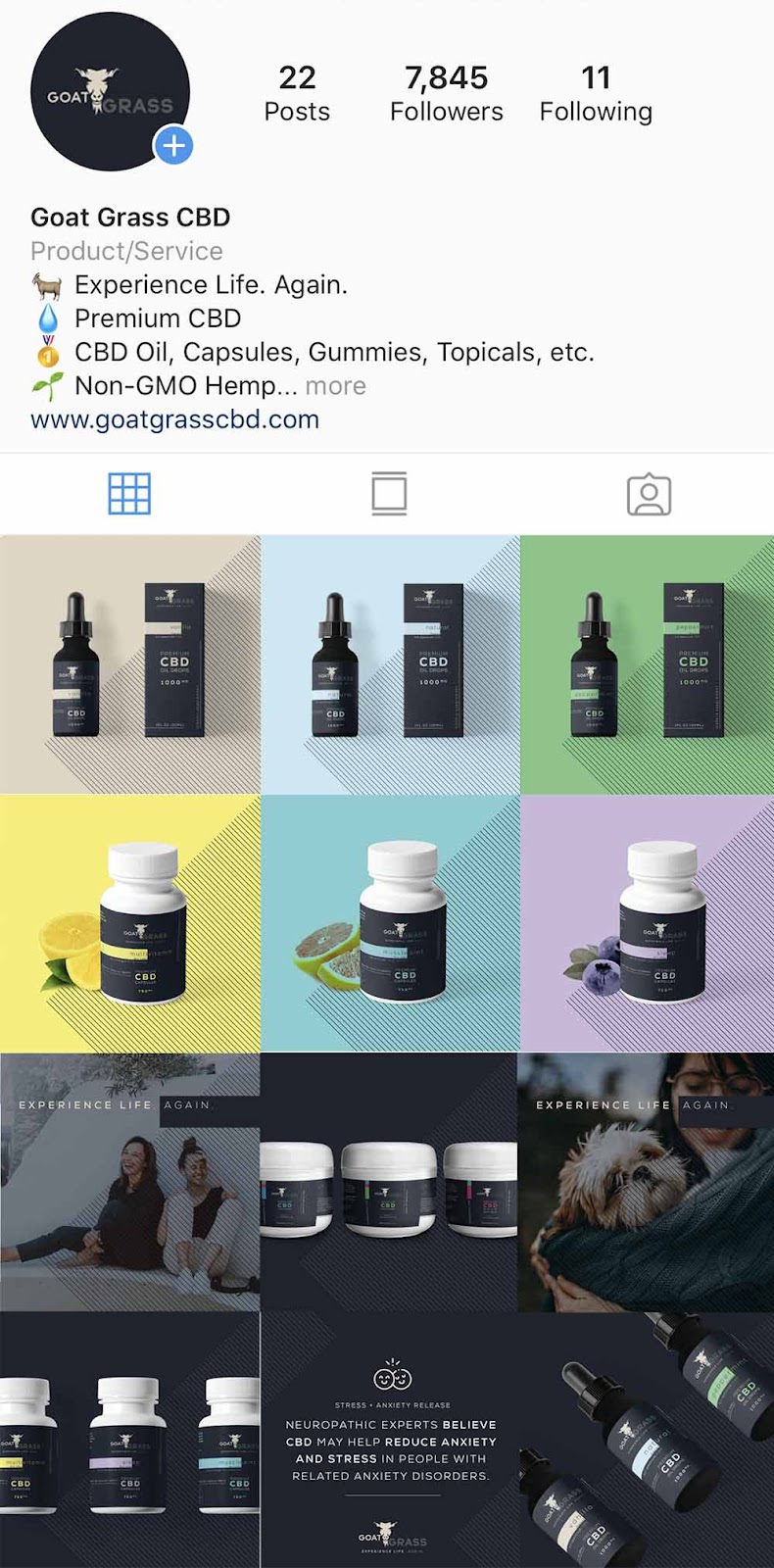Screen dimensions: 774x1568
Task: Add a story via the blue plus badge
Action: pyautogui.click(x=173, y=146)
